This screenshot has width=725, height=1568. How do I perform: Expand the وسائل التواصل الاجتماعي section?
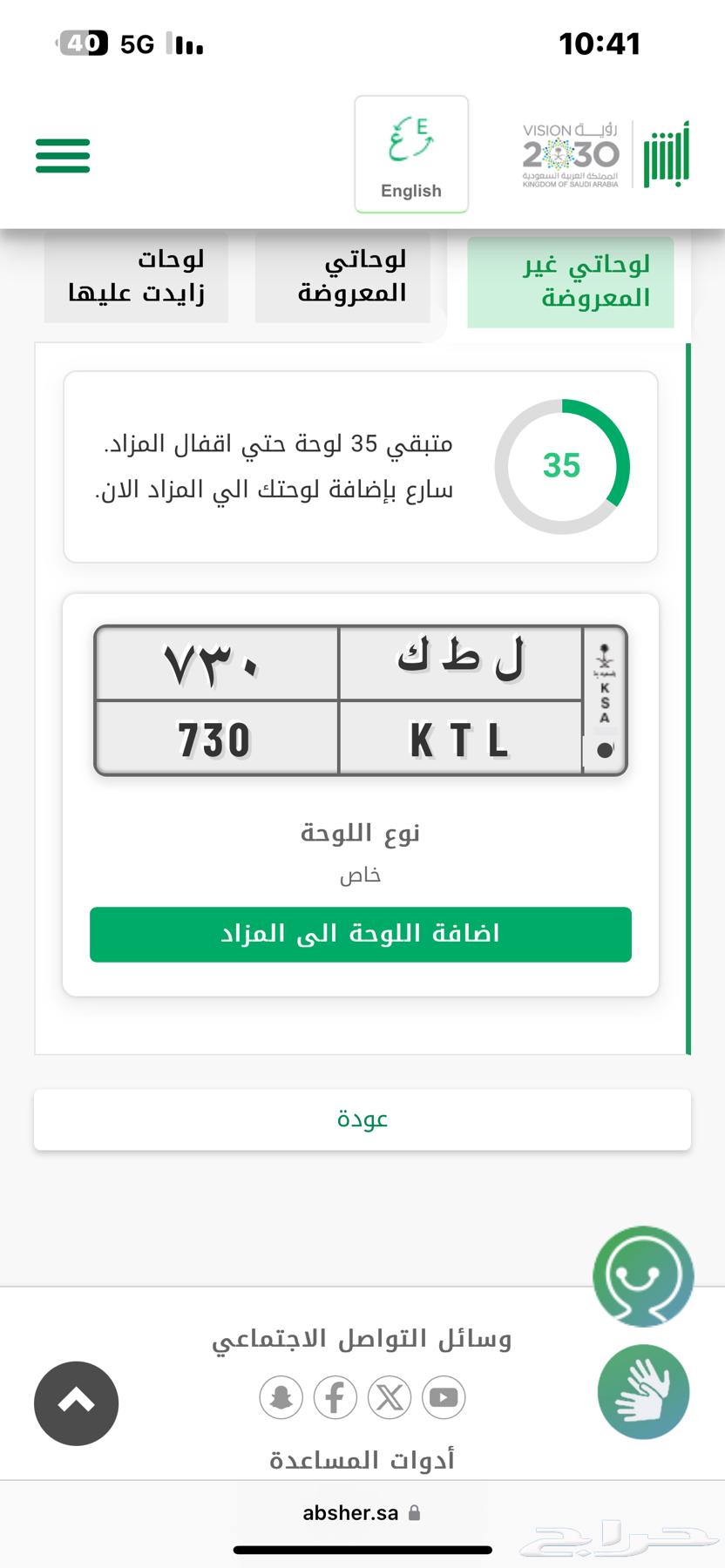click(362, 1339)
